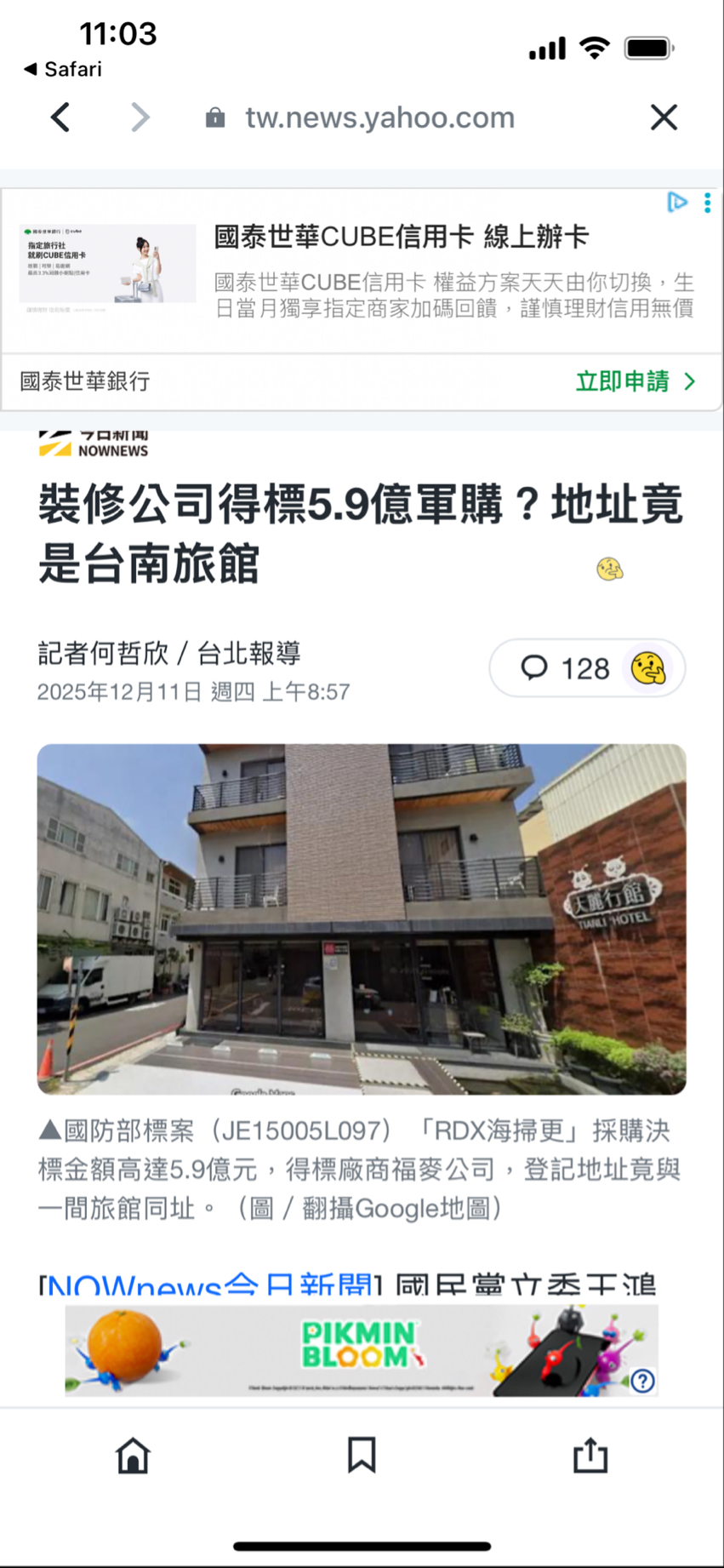The width and height of the screenshot is (724, 1568).
Task: Open the ad options three-dot menu
Action: point(707,203)
